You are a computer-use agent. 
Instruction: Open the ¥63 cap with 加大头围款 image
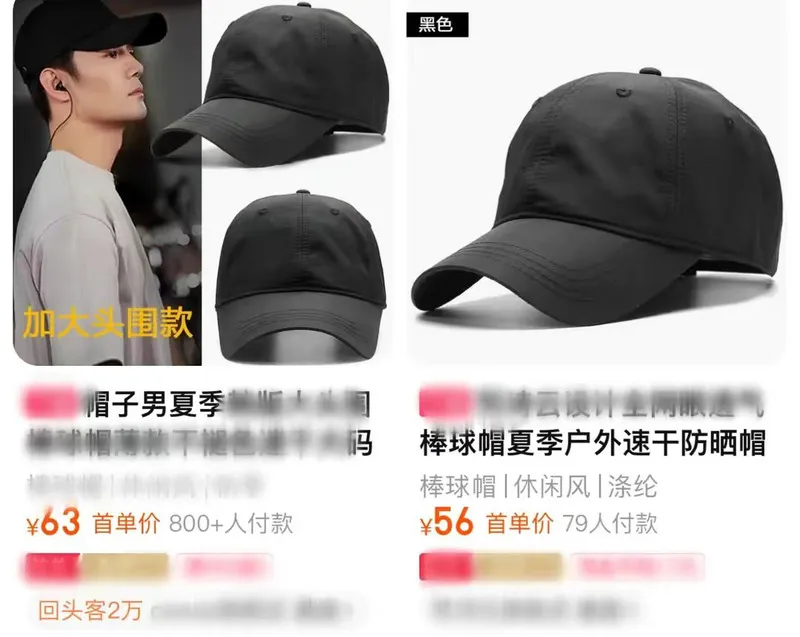(200, 185)
